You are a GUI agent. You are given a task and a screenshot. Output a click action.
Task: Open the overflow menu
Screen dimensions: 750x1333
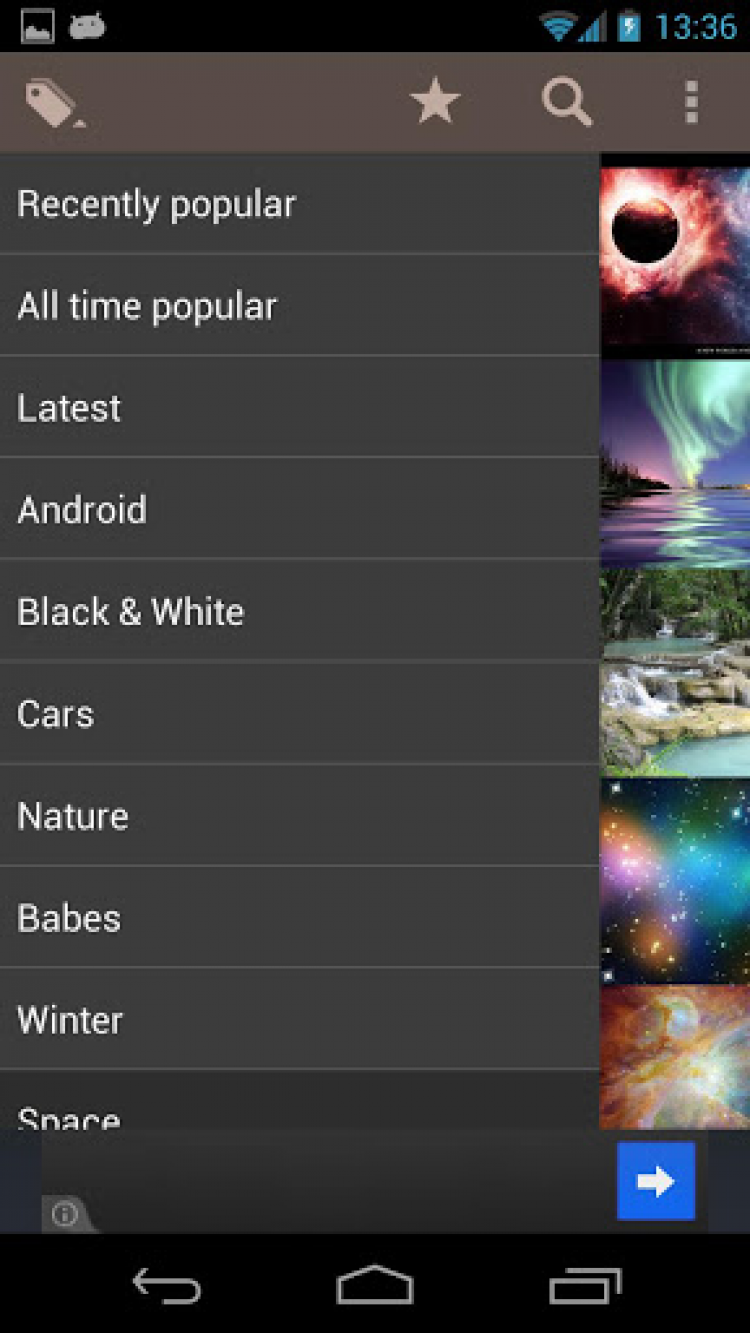coord(690,103)
